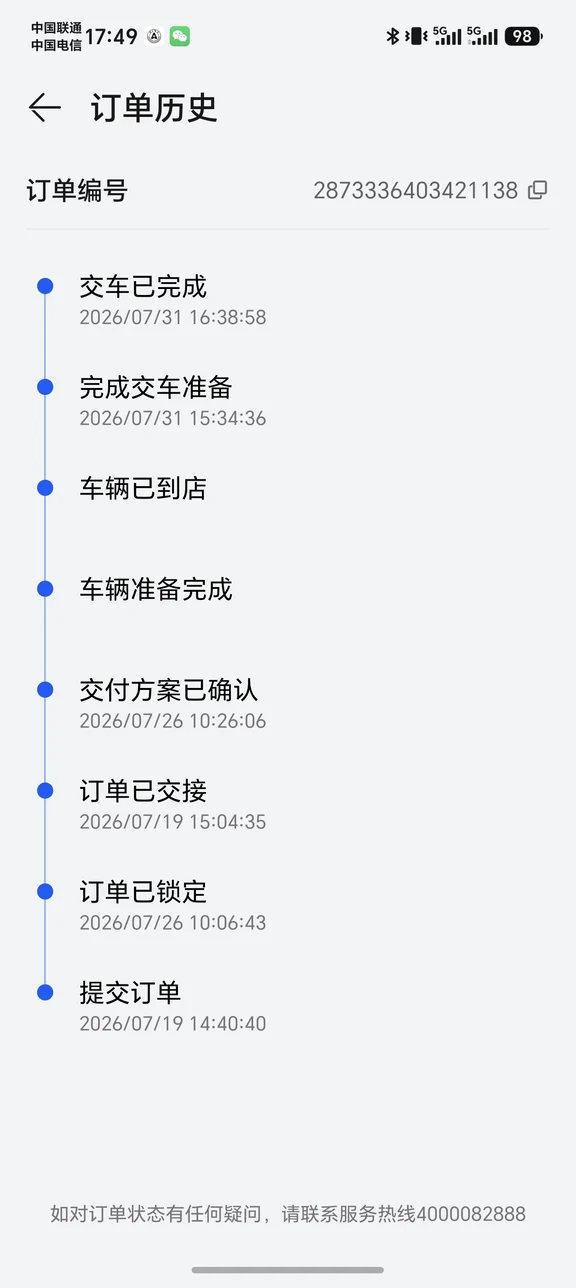Image resolution: width=576 pixels, height=1288 pixels.
Task: Copy the order number 2873336403421138
Action: [x=538, y=190]
